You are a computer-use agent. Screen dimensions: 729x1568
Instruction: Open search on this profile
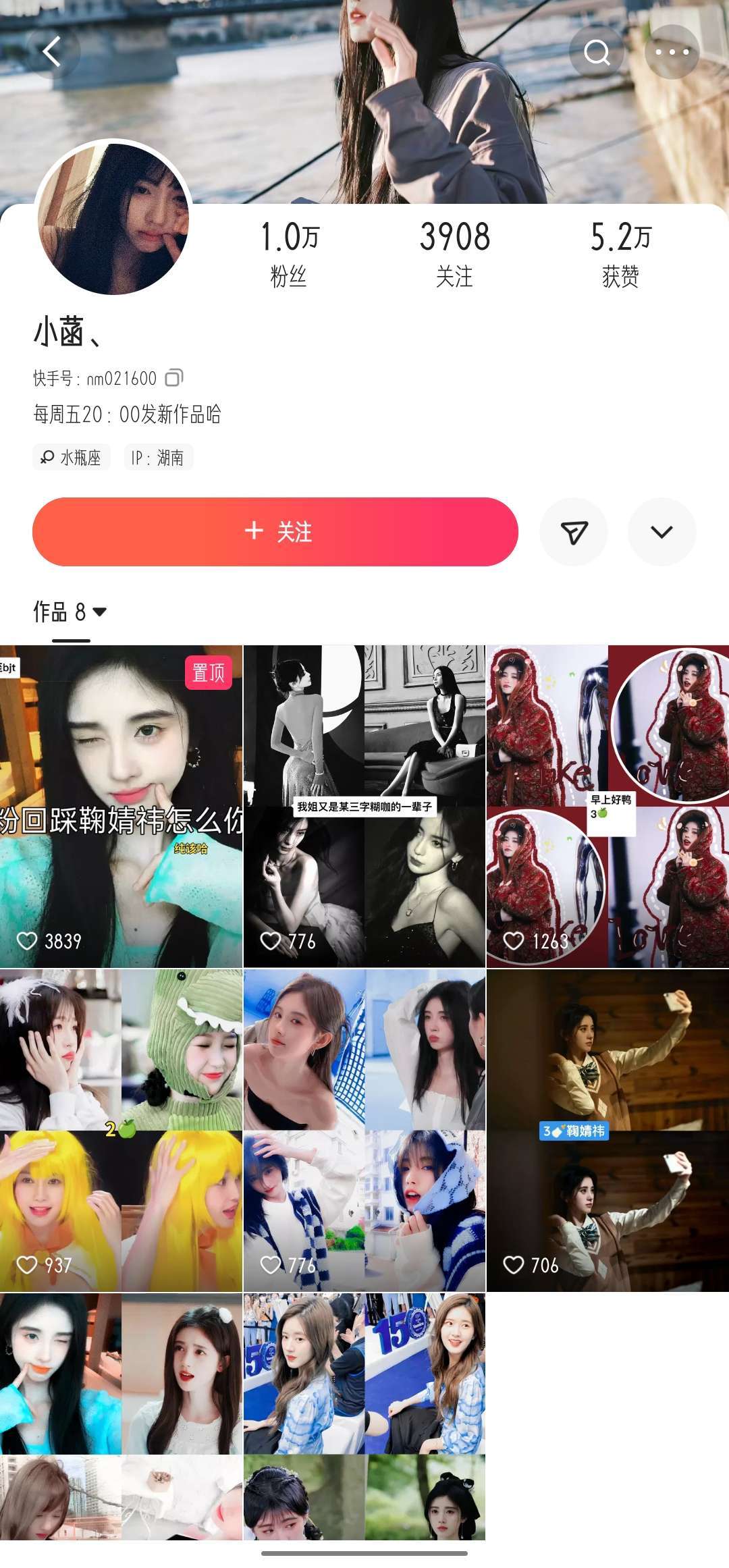[x=597, y=52]
